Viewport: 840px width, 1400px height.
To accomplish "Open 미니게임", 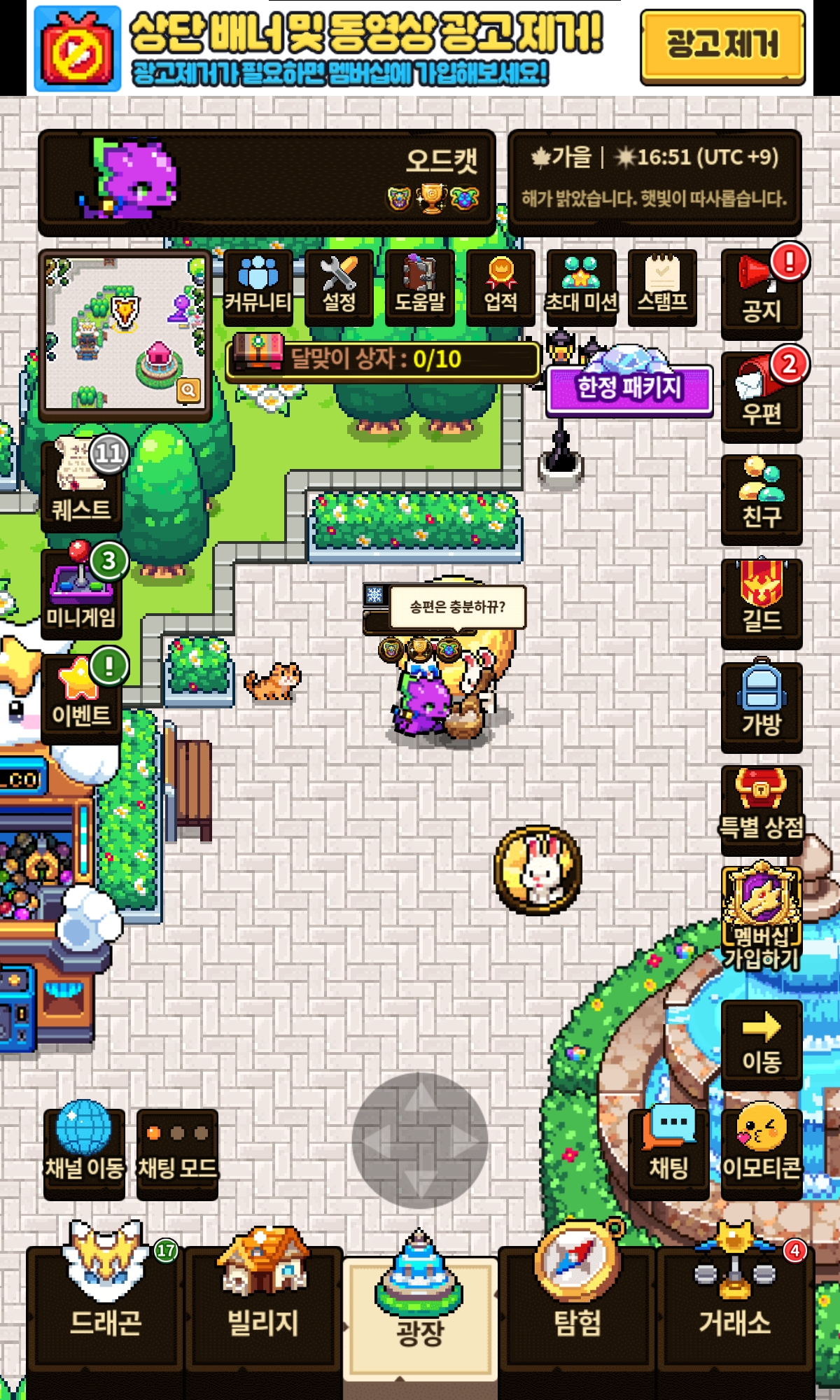I will pyautogui.click(x=81, y=594).
